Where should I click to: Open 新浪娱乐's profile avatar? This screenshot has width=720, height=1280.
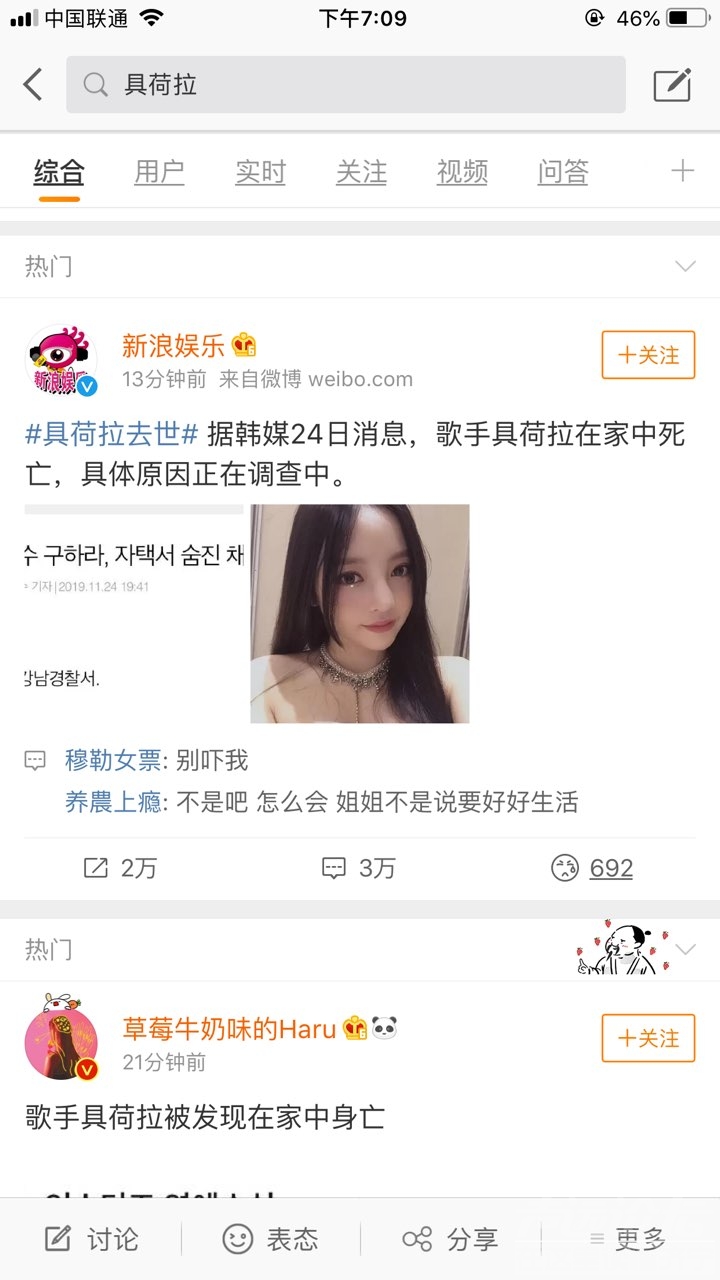(x=61, y=361)
